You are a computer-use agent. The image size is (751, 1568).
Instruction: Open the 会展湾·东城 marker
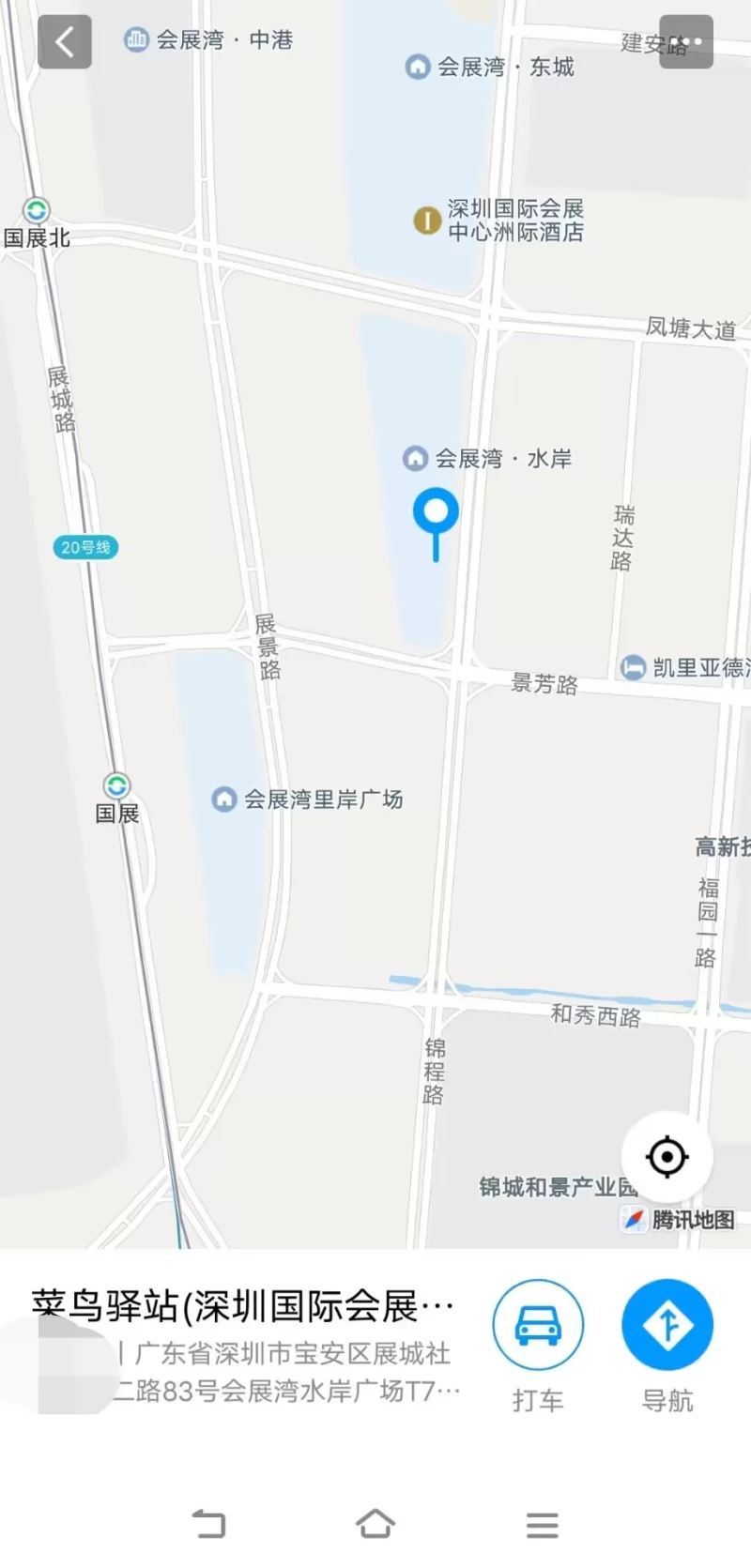(418, 67)
